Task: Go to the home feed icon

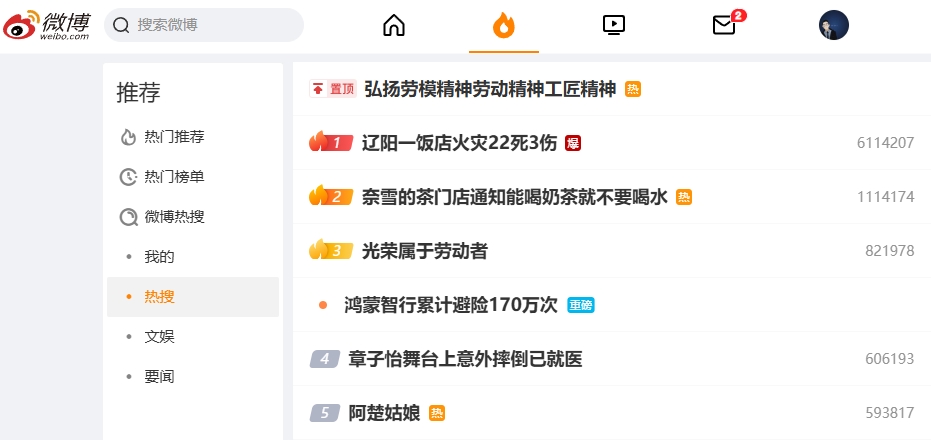Action: (394, 25)
